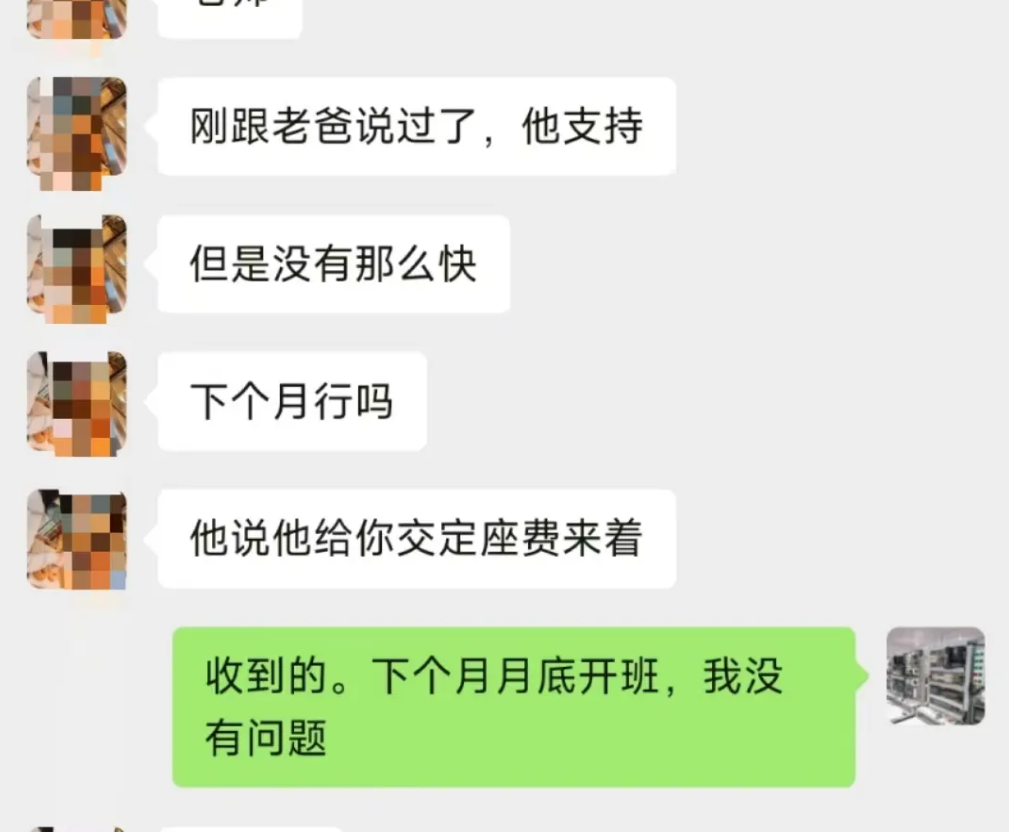
Task: Open your own avatar beside the green message
Action: 936,676
